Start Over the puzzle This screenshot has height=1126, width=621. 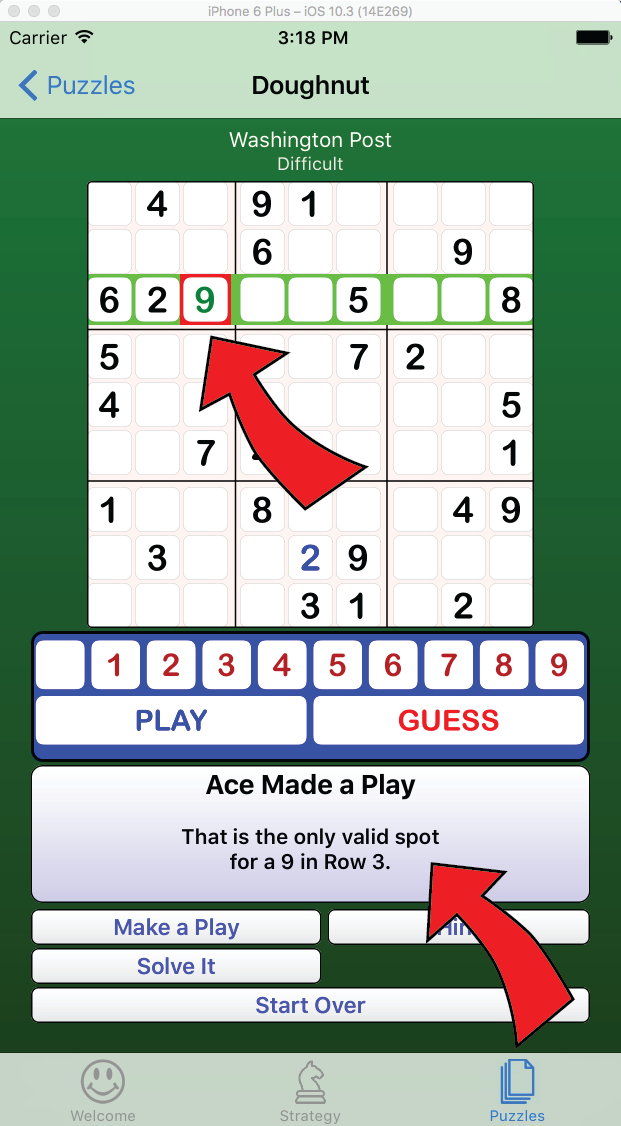pyautogui.click(x=310, y=1005)
